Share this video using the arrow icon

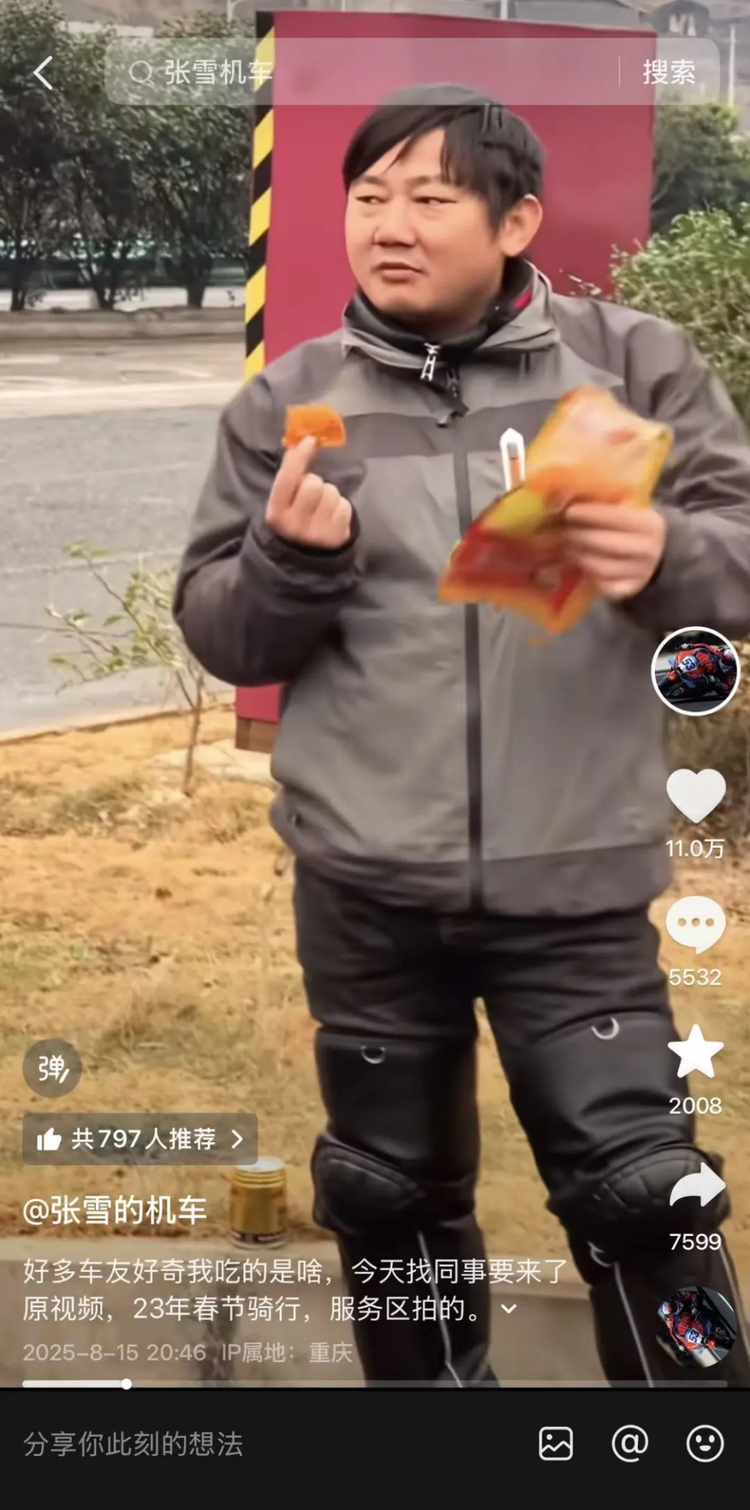[696, 1188]
